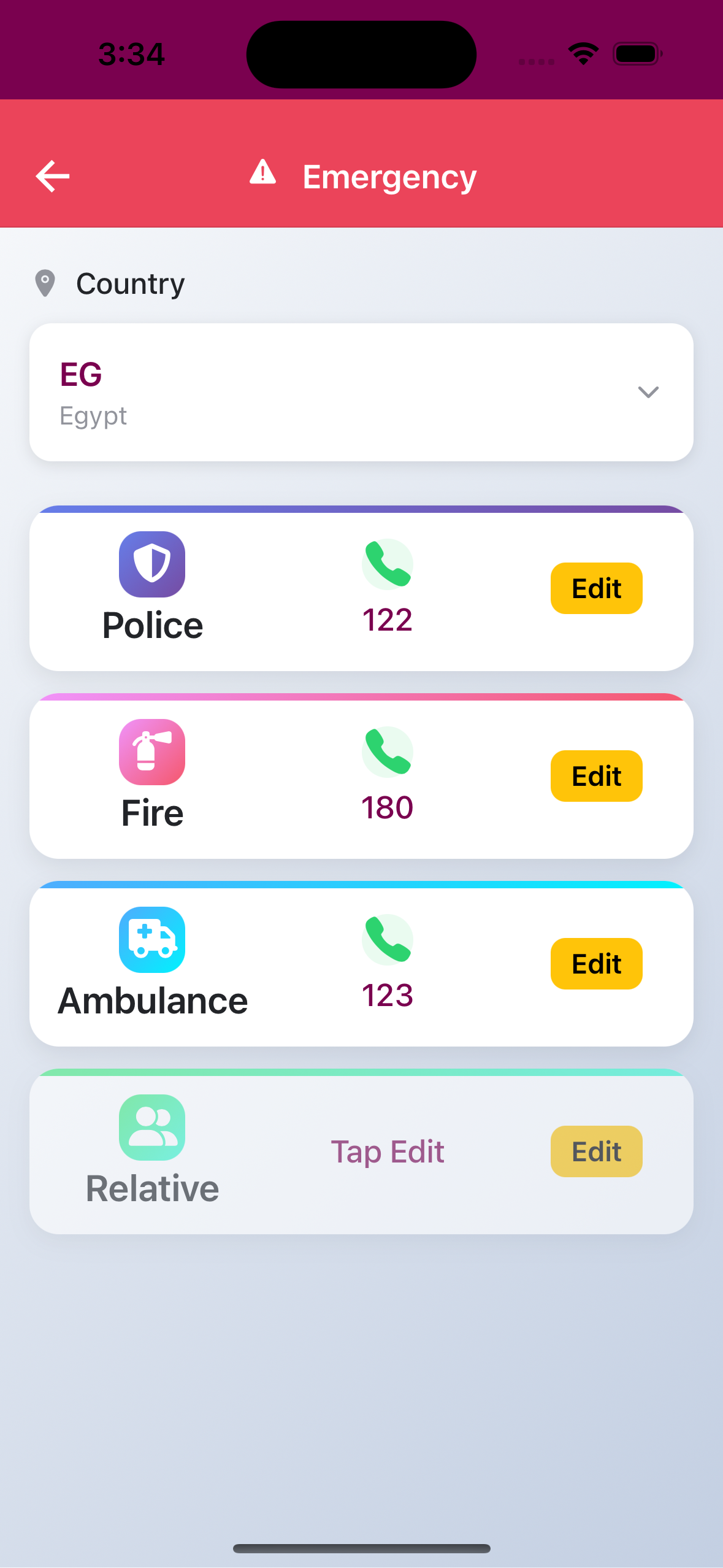
Task: Tap the Fire extinguisher icon
Action: 151,752
